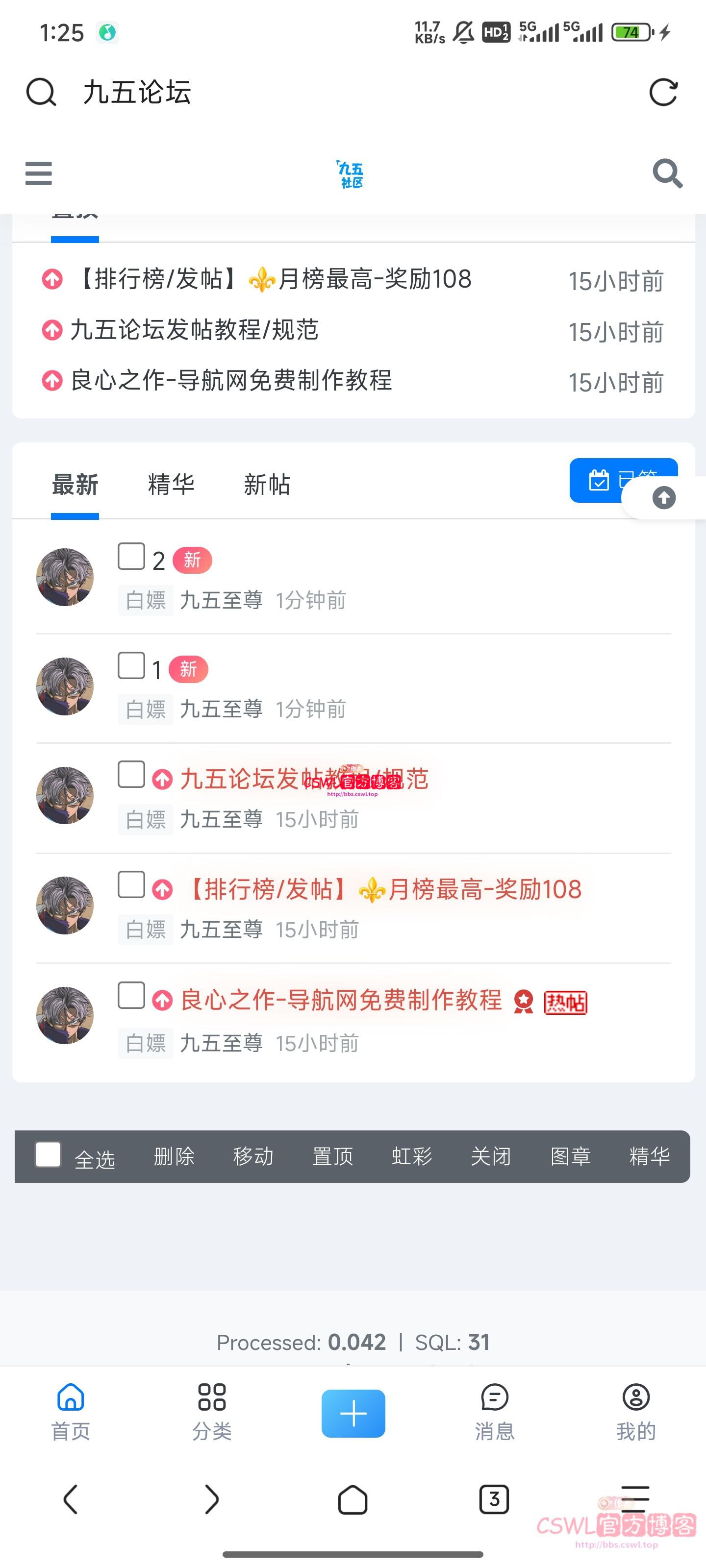Check the box for post titled 1
Image resolution: width=706 pixels, height=1568 pixels.
point(131,665)
